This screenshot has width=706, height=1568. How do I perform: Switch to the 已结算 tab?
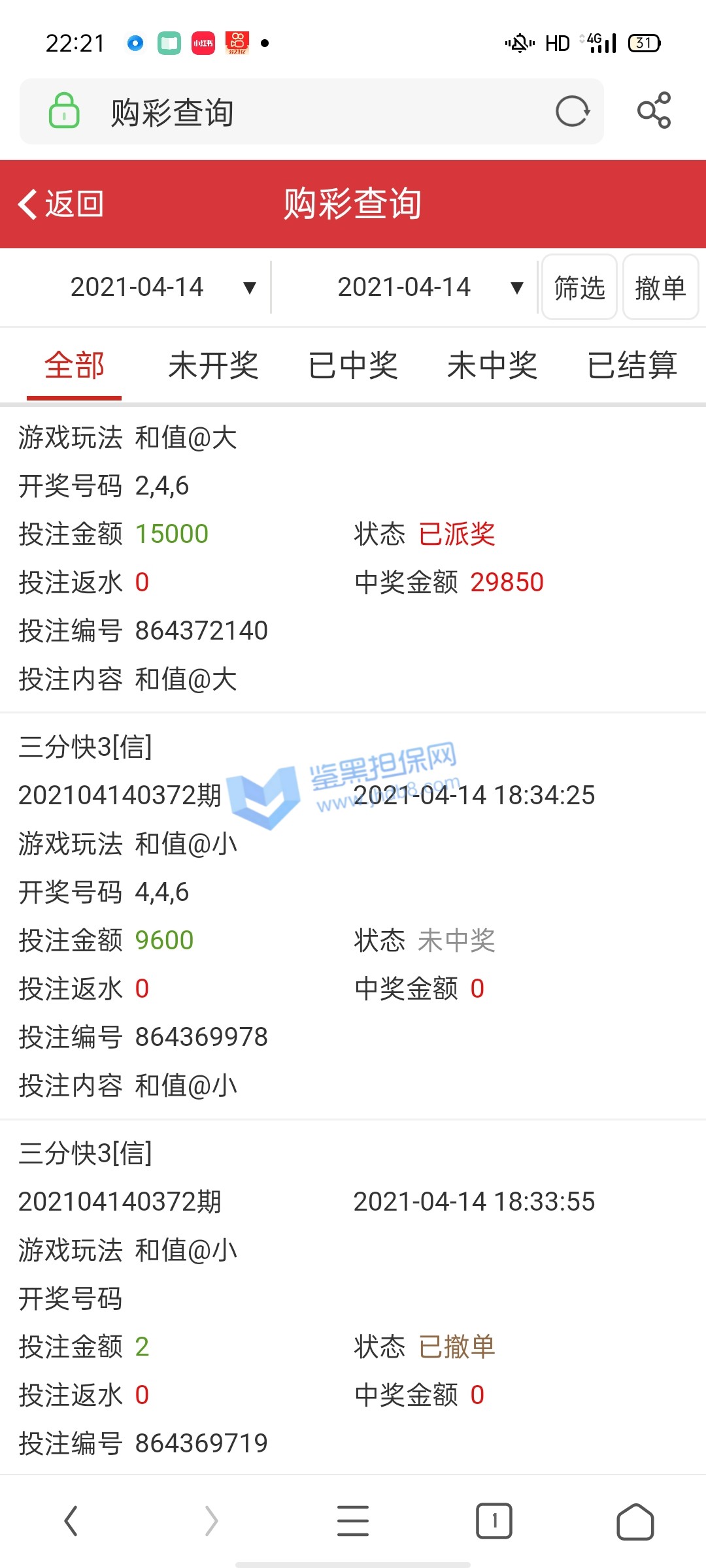[631, 365]
